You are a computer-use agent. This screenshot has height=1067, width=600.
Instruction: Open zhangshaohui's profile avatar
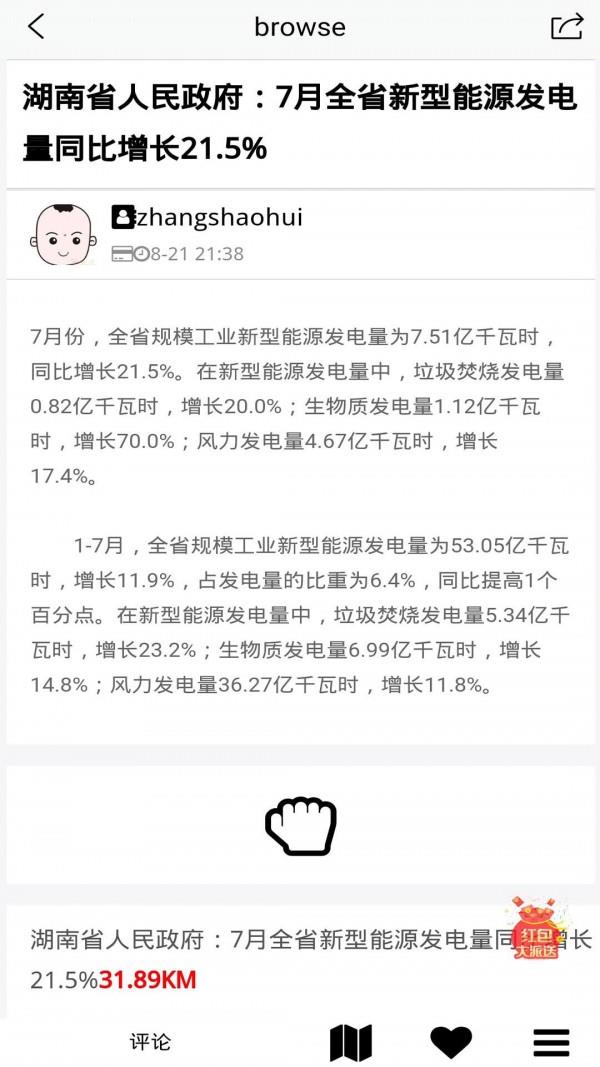65,235
